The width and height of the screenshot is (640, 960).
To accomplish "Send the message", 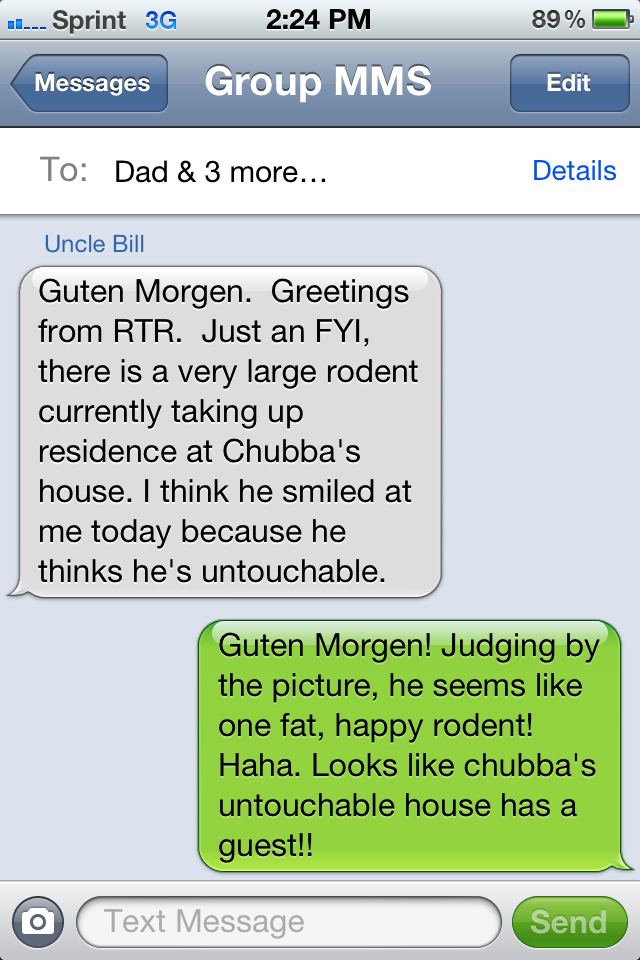I will (568, 921).
